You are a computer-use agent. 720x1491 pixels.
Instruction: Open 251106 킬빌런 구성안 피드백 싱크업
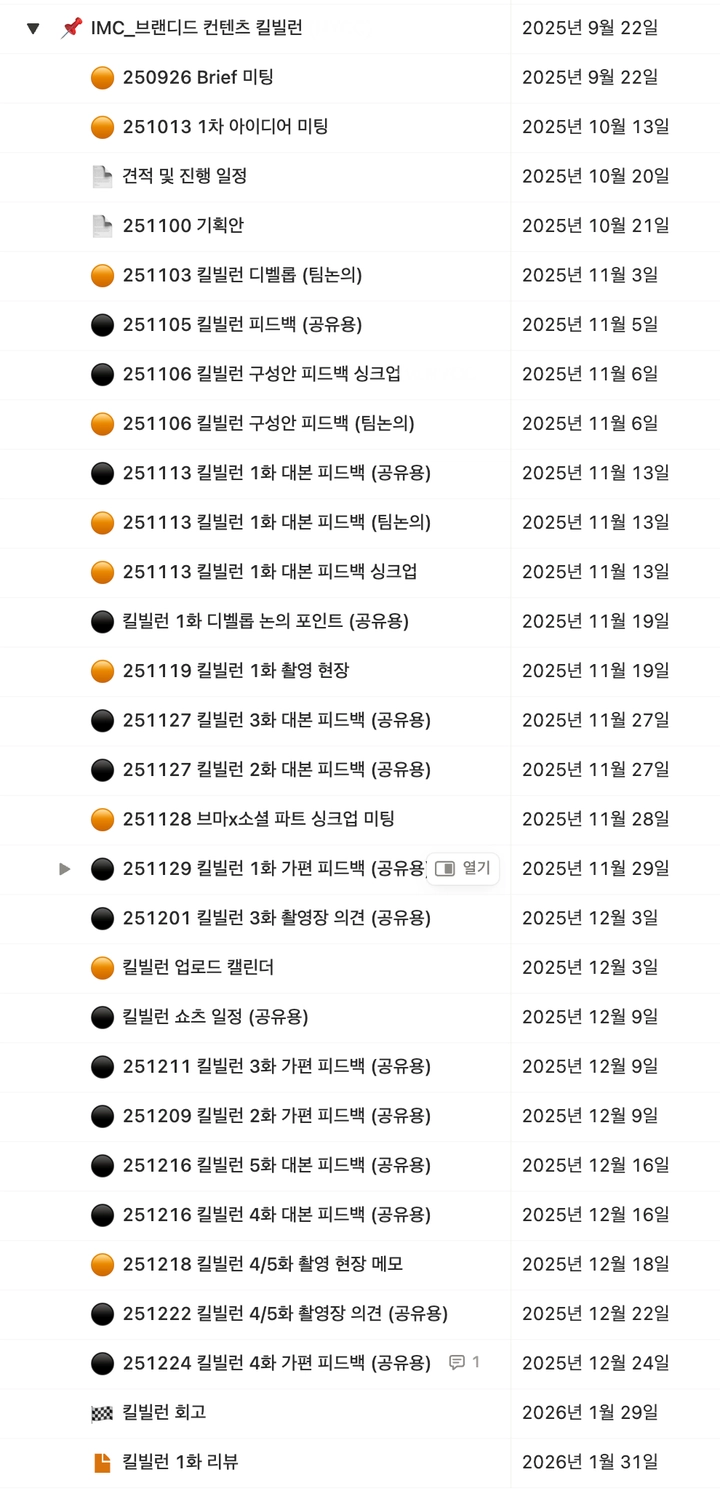tap(261, 374)
